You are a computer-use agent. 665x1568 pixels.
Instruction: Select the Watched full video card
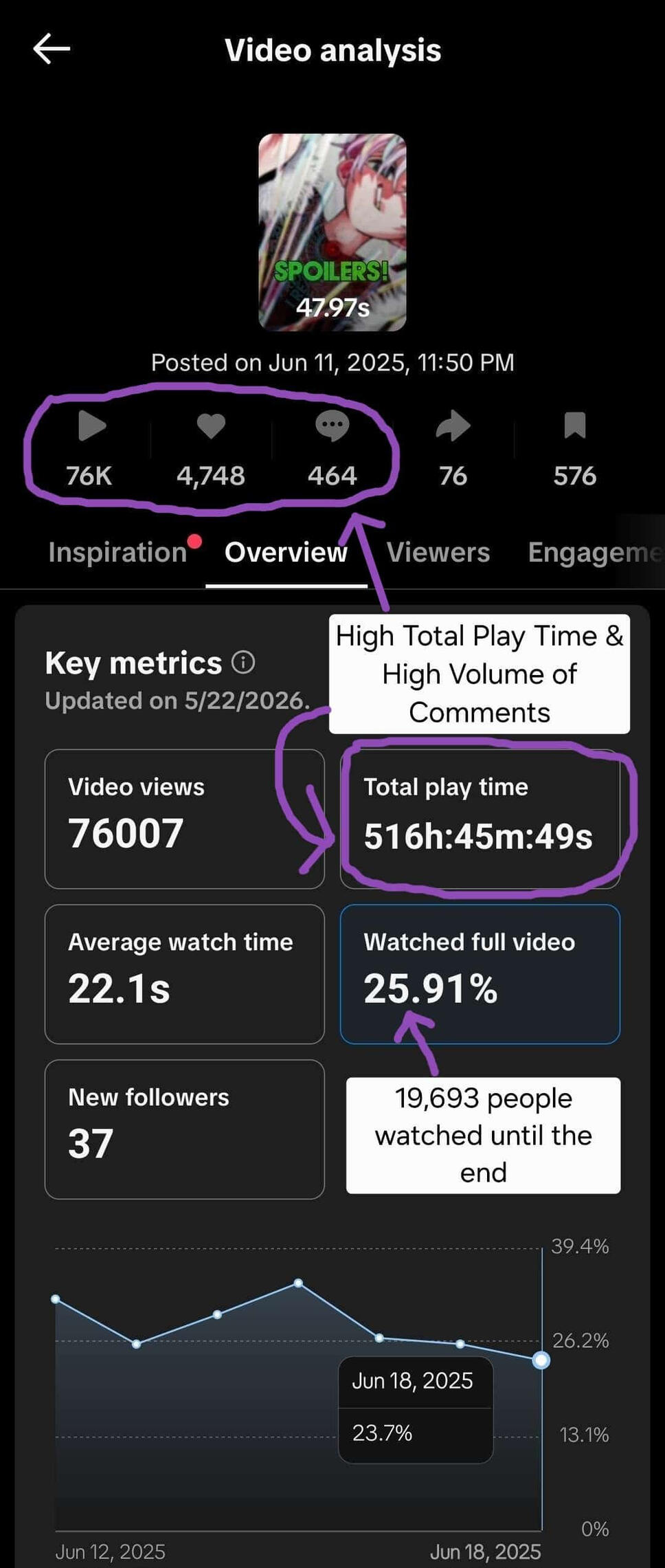click(x=480, y=974)
